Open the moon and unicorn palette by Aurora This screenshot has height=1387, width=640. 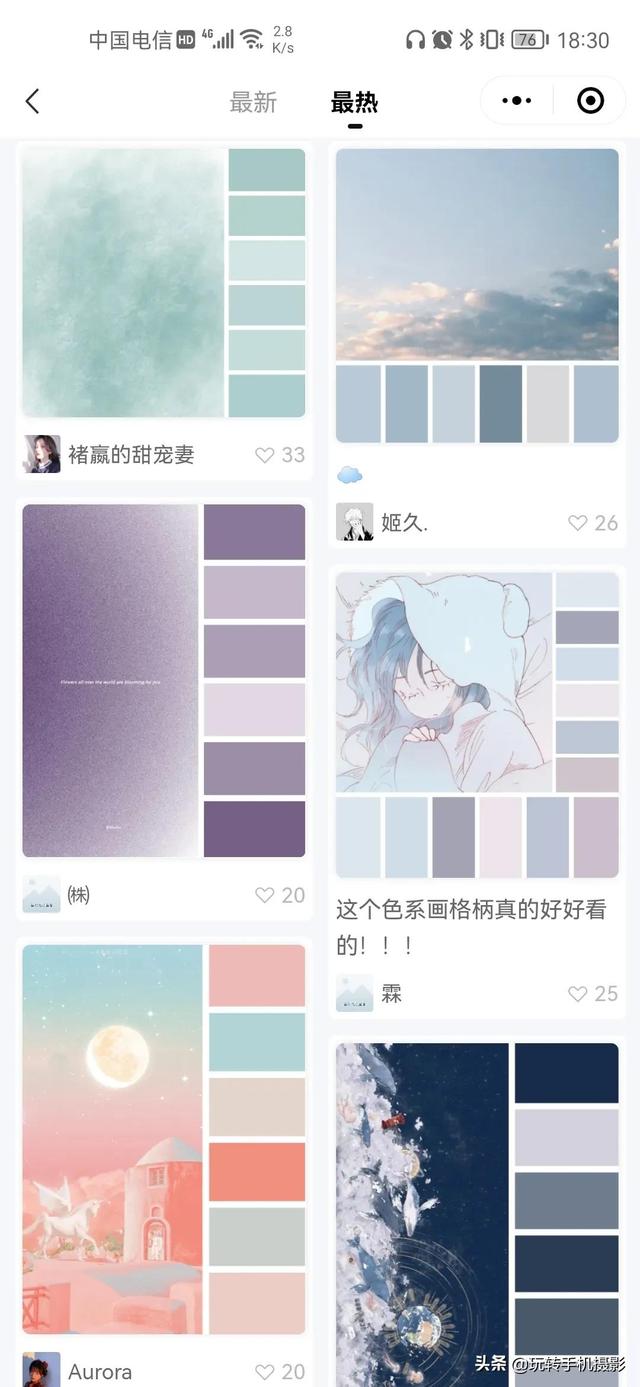[x=164, y=1139]
